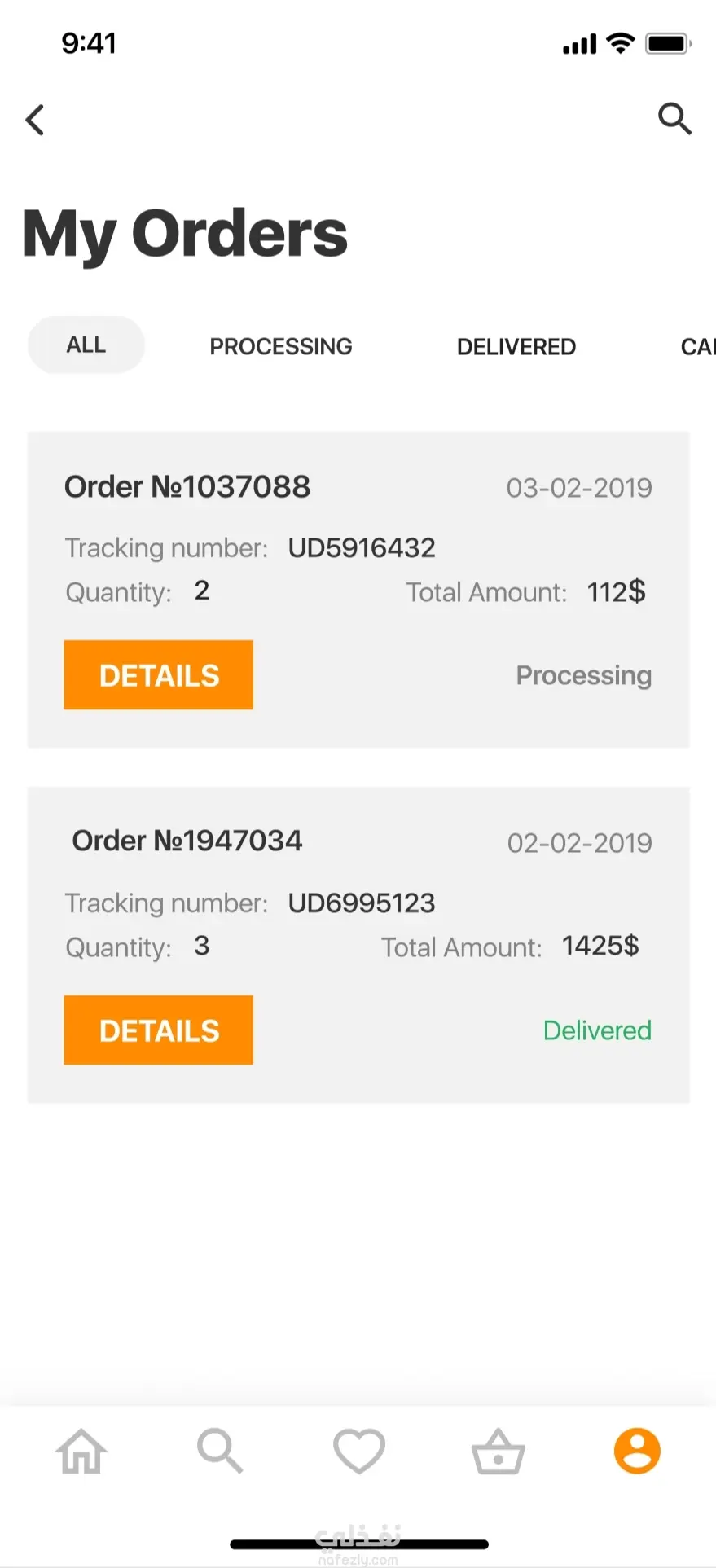
Task: Go back using the top-left arrow
Action: pos(35,121)
